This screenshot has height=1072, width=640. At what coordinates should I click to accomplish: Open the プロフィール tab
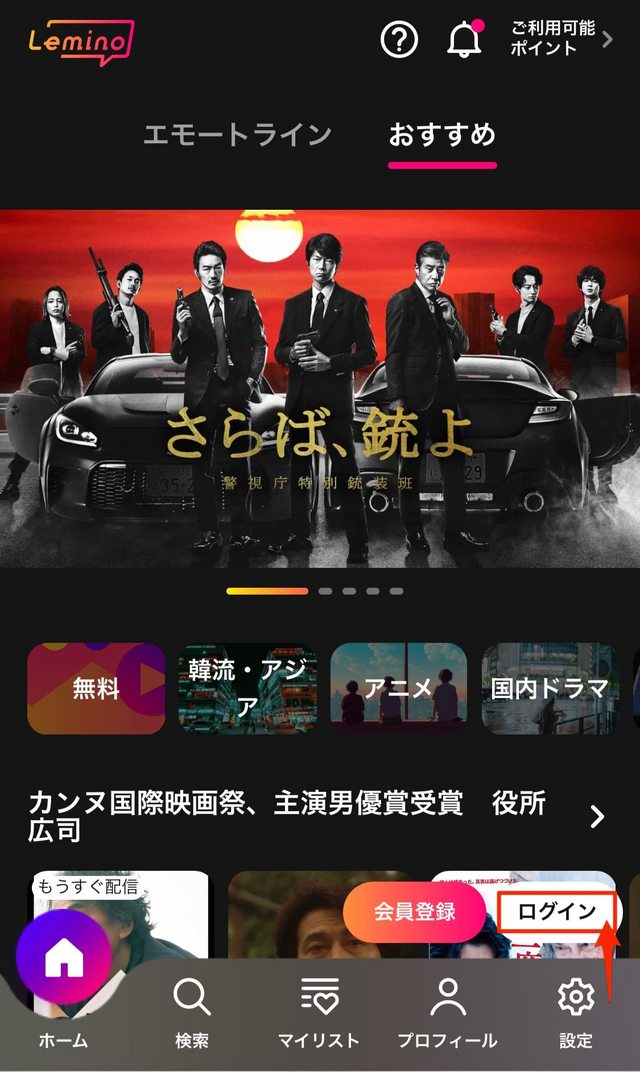(447, 1010)
